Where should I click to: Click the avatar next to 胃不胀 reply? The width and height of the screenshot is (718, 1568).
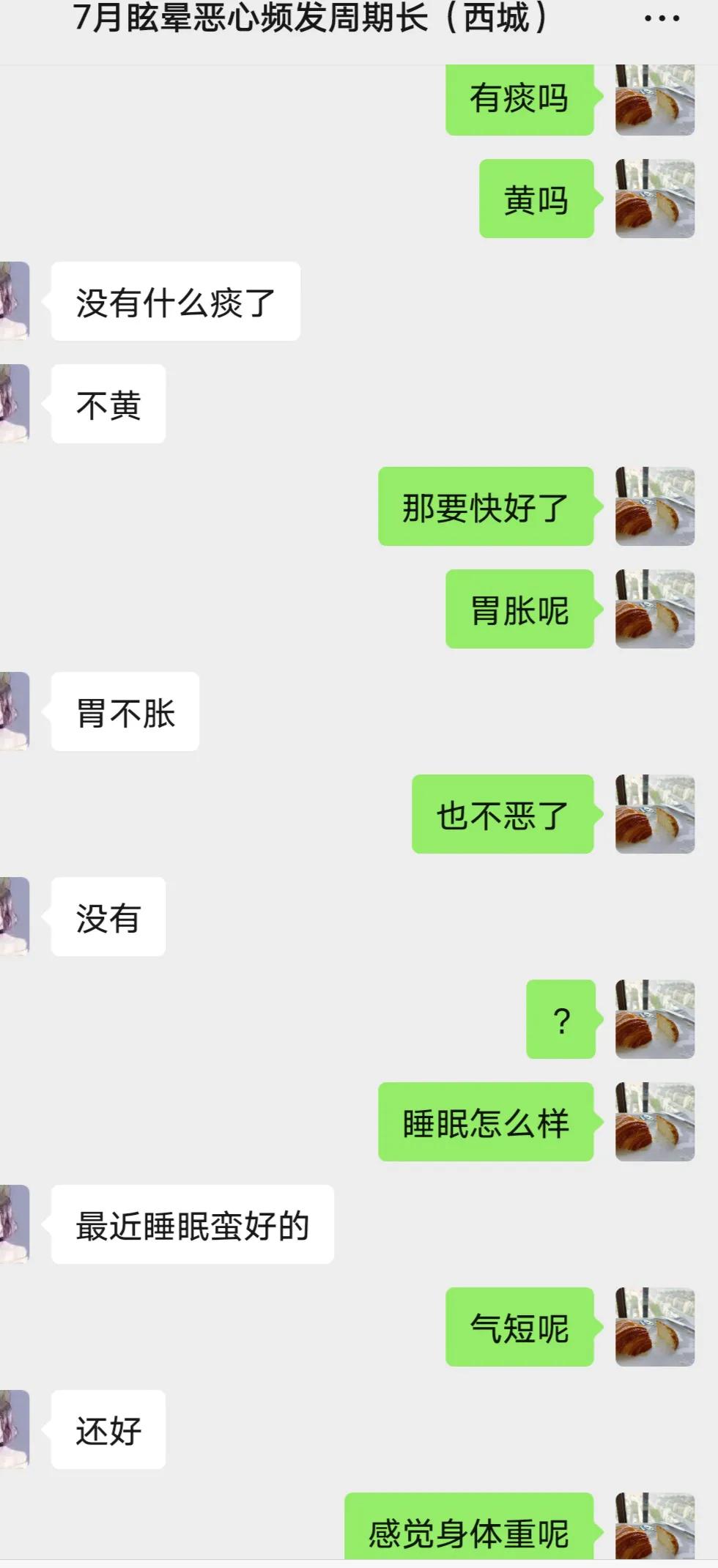click(16, 711)
